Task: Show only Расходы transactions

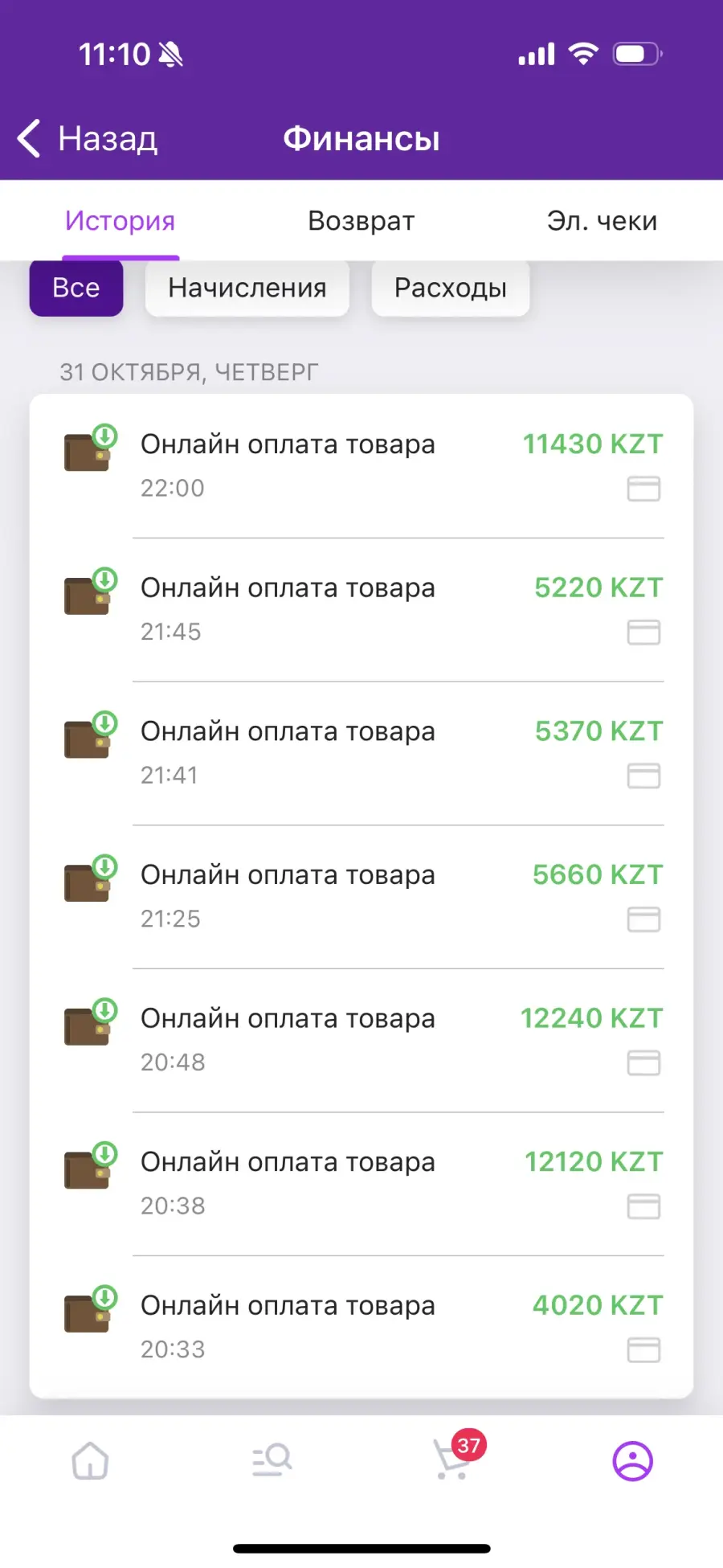Action: point(450,288)
